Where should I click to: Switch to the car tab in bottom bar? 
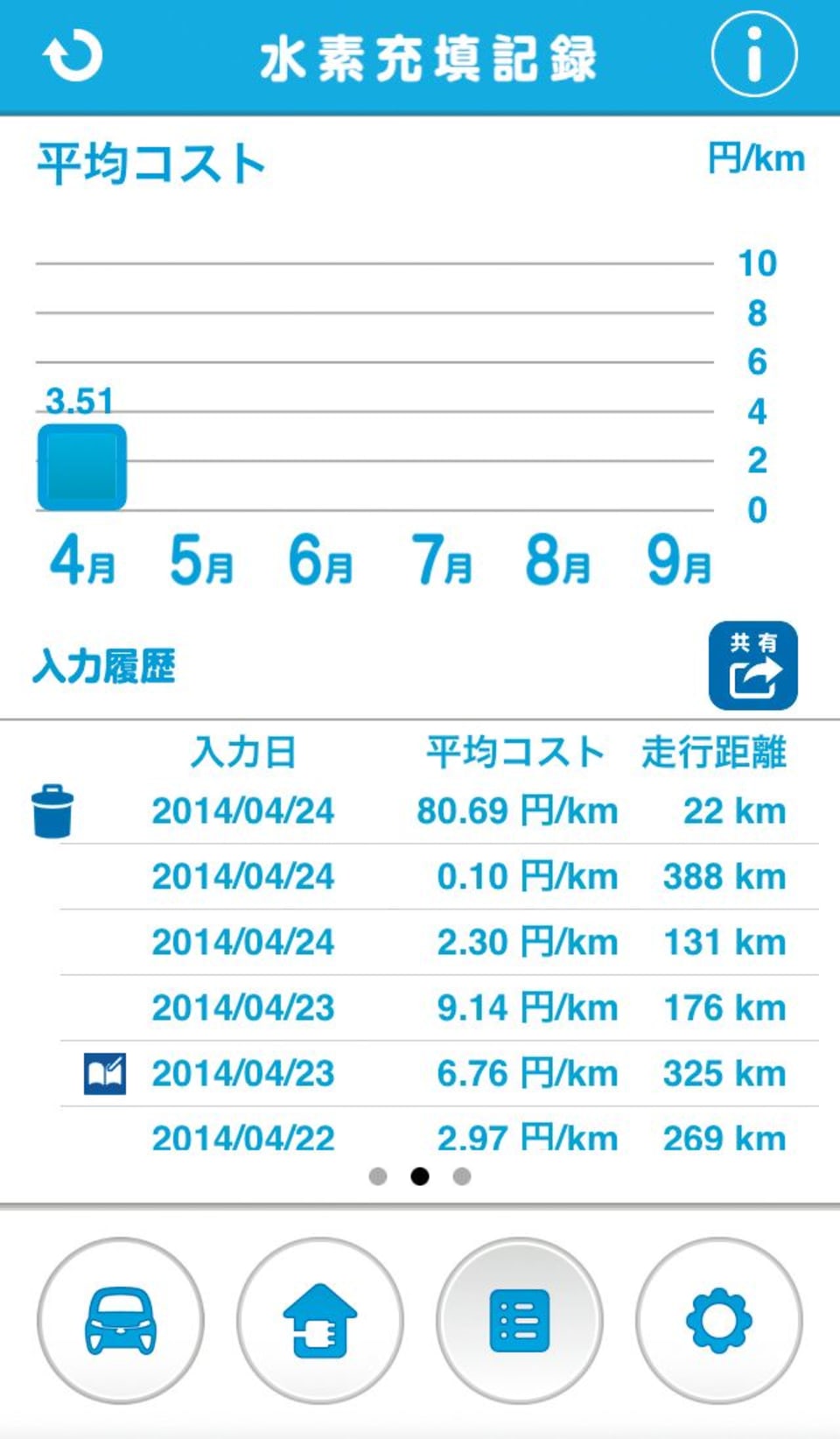click(x=121, y=1320)
